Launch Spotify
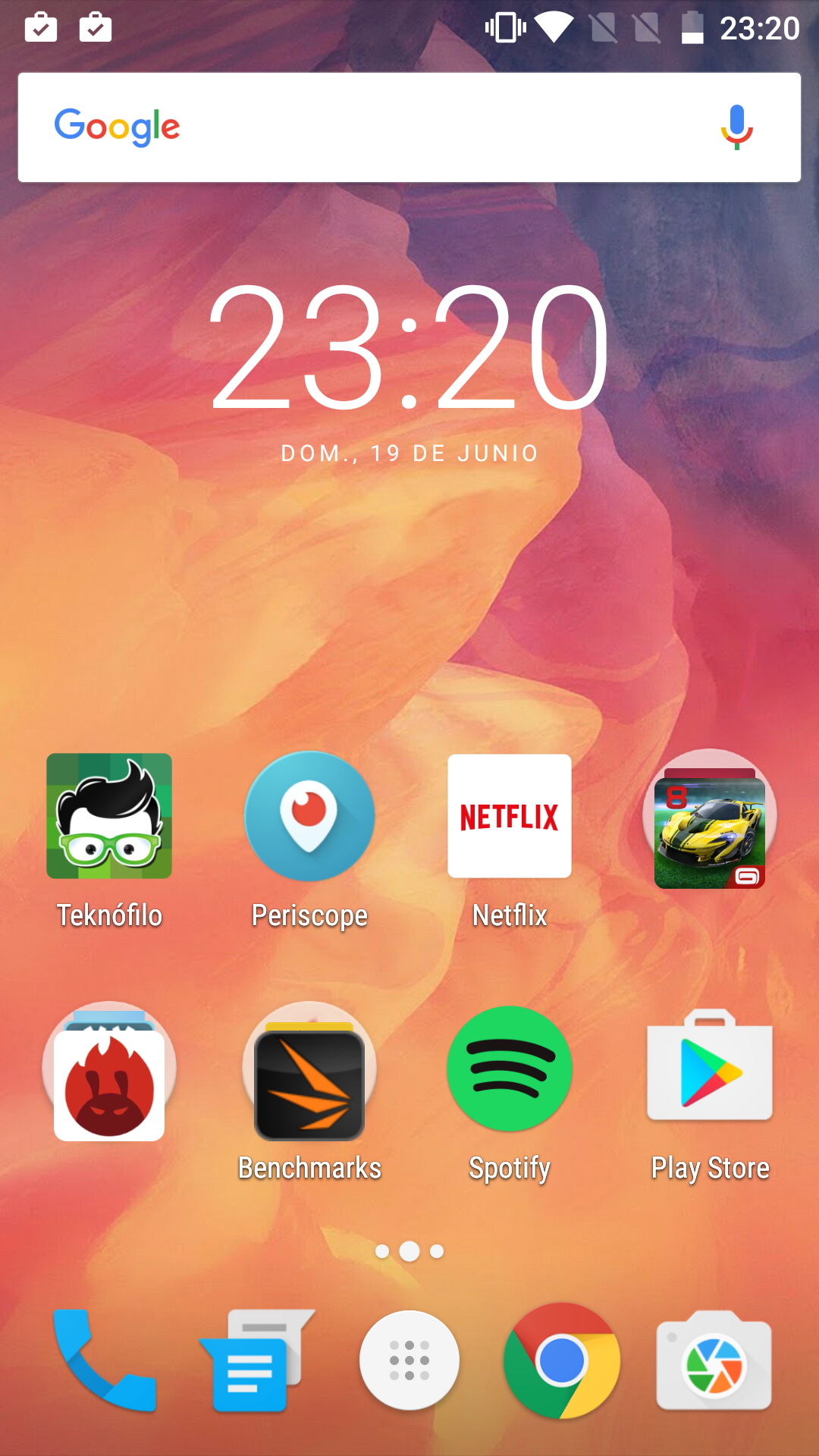This screenshot has height=1456, width=819. pos(510,1069)
